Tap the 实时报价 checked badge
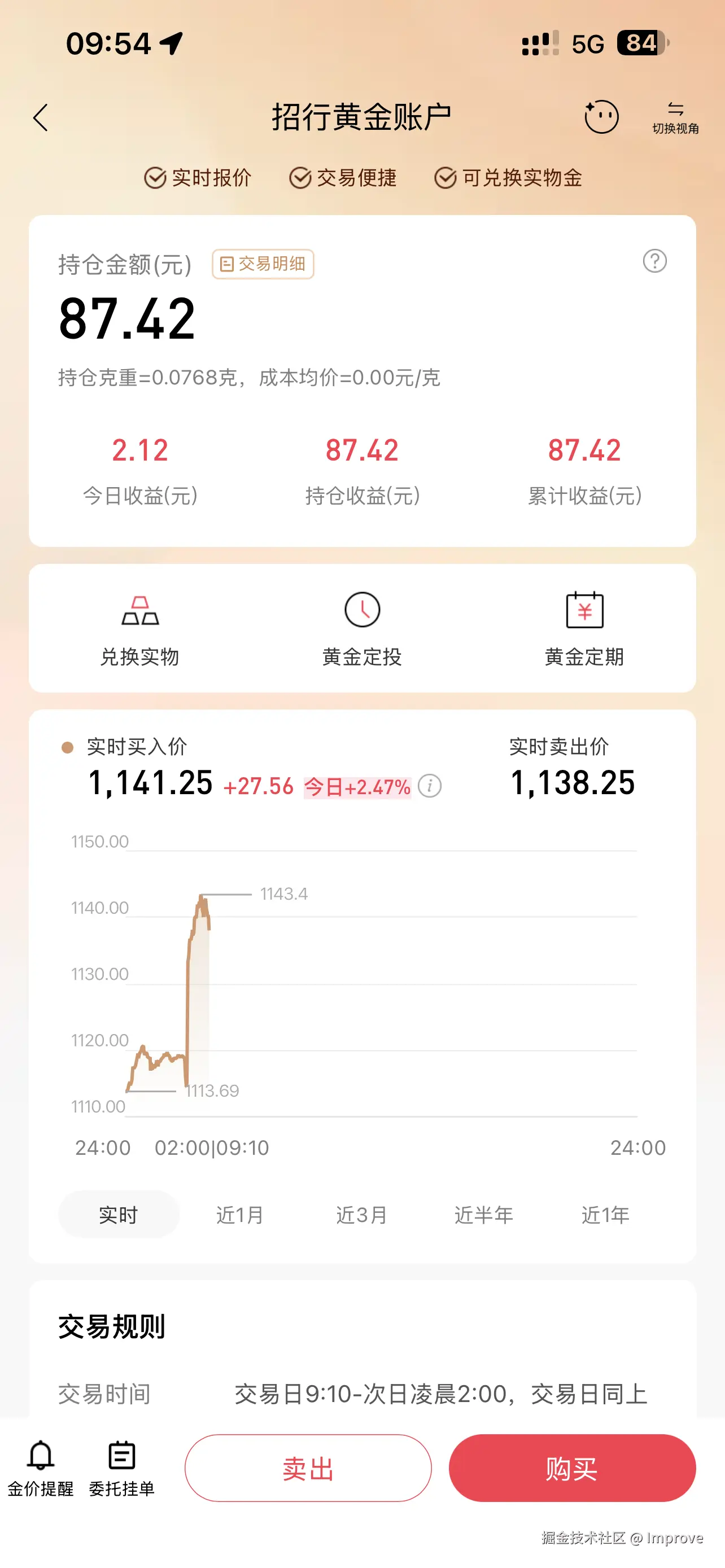Screen dimensions: 725x1568 tap(199, 178)
